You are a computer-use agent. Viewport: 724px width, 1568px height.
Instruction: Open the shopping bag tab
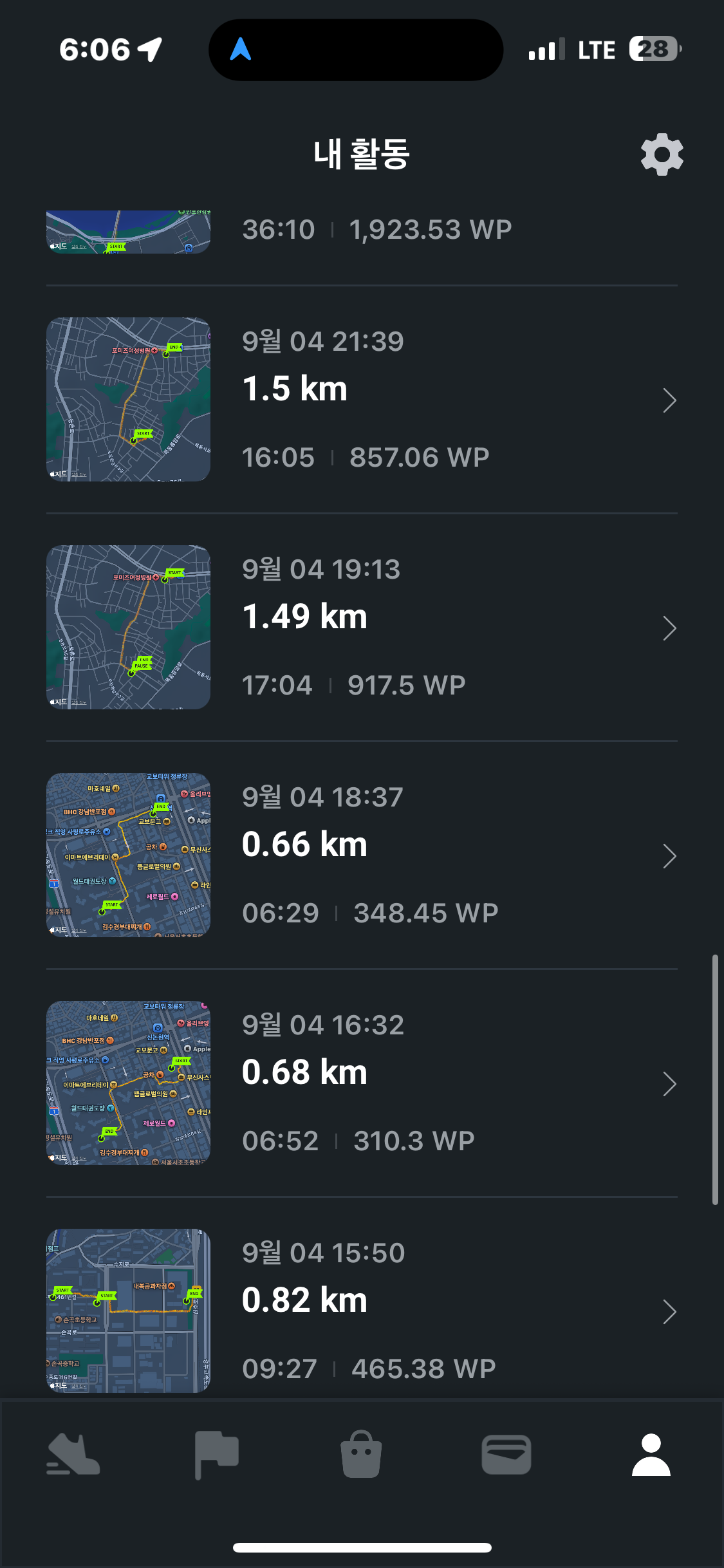(361, 1455)
